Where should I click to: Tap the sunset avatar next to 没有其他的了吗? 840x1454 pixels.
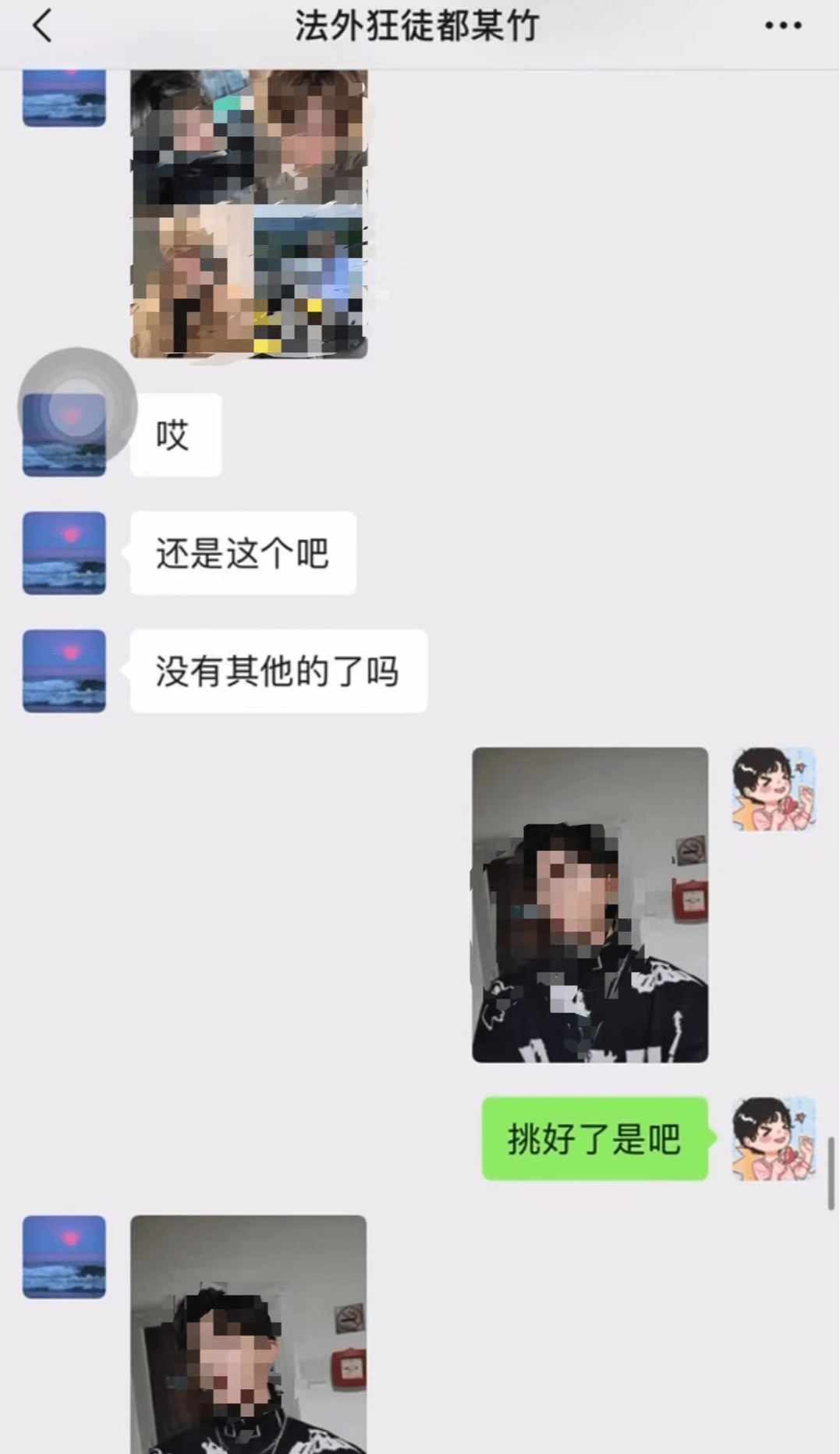click(x=63, y=672)
